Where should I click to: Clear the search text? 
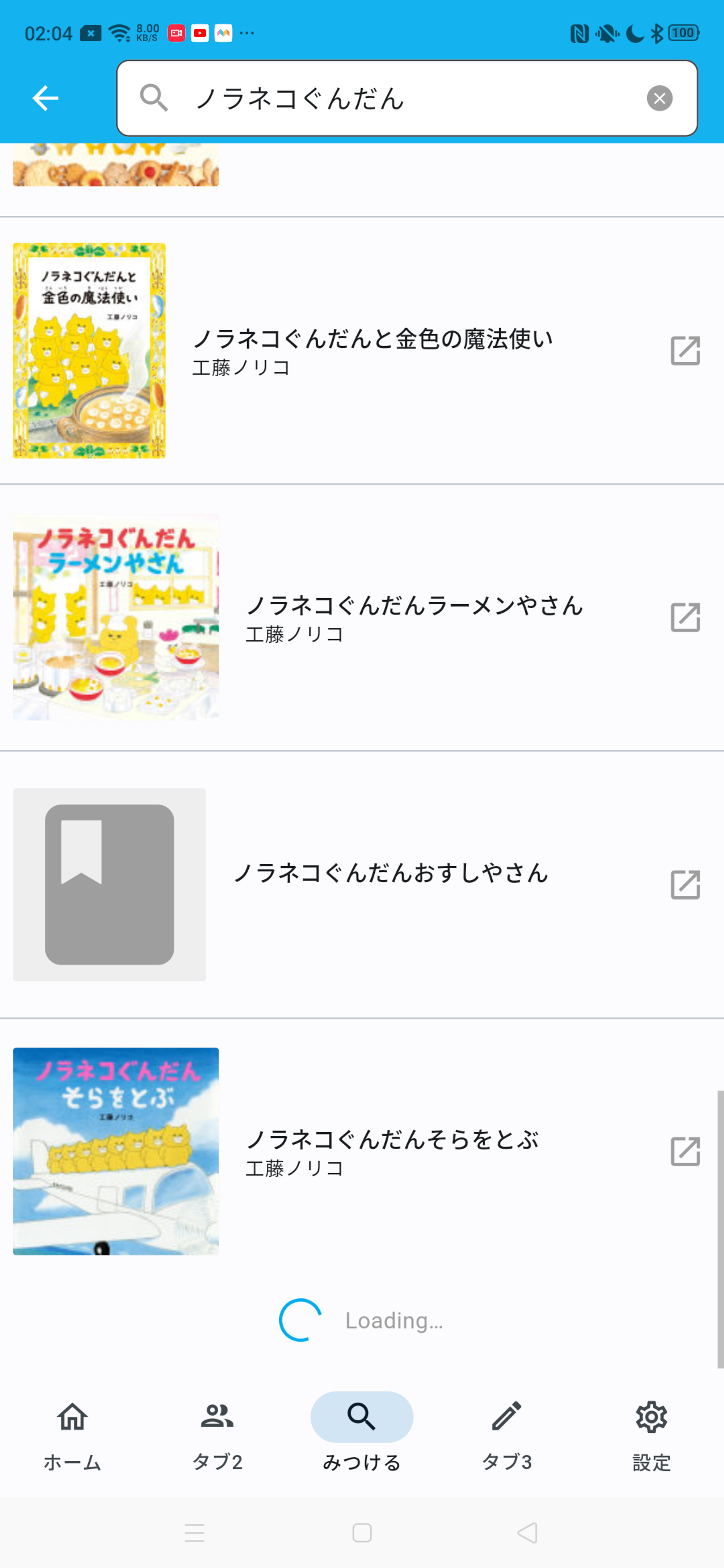tap(659, 98)
